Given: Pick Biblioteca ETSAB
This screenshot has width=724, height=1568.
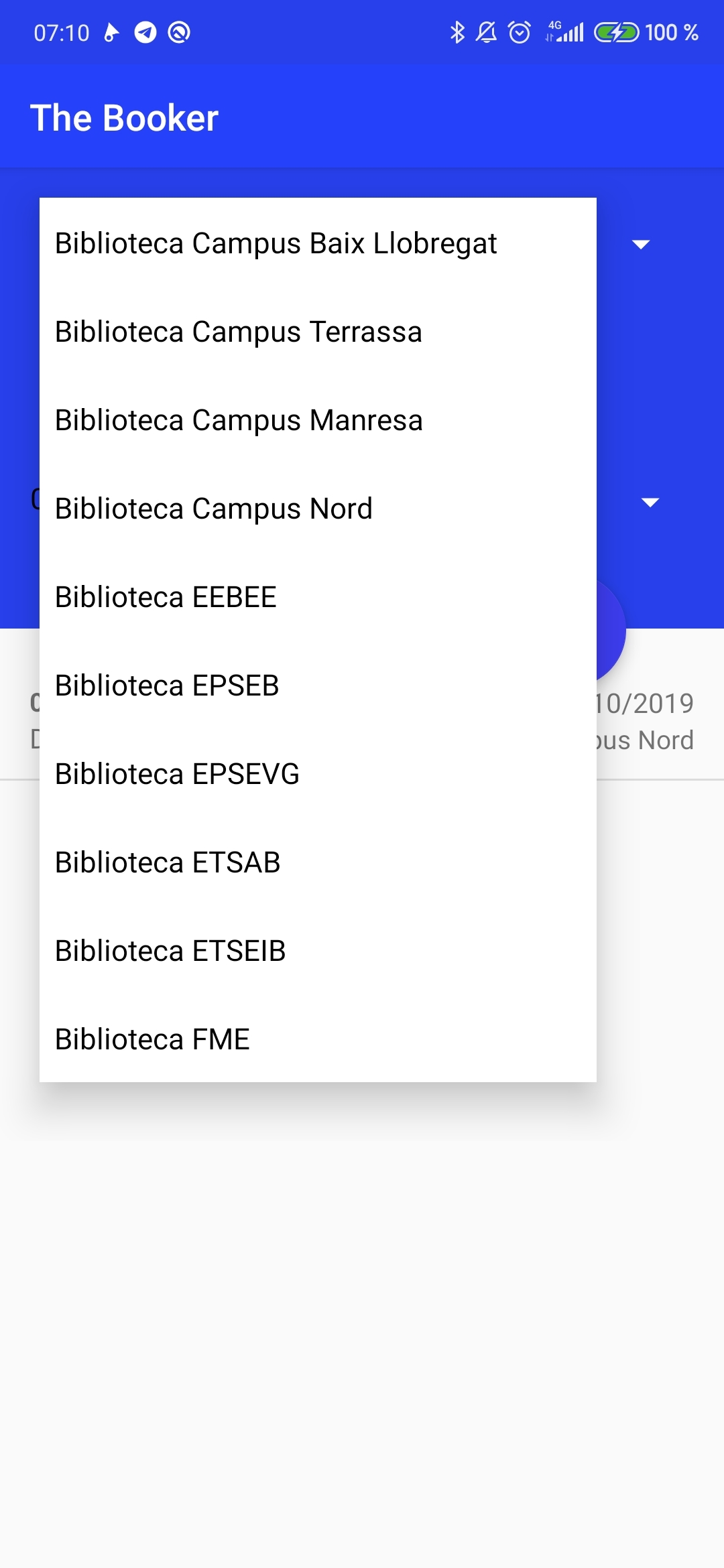Looking at the screenshot, I should point(168,862).
